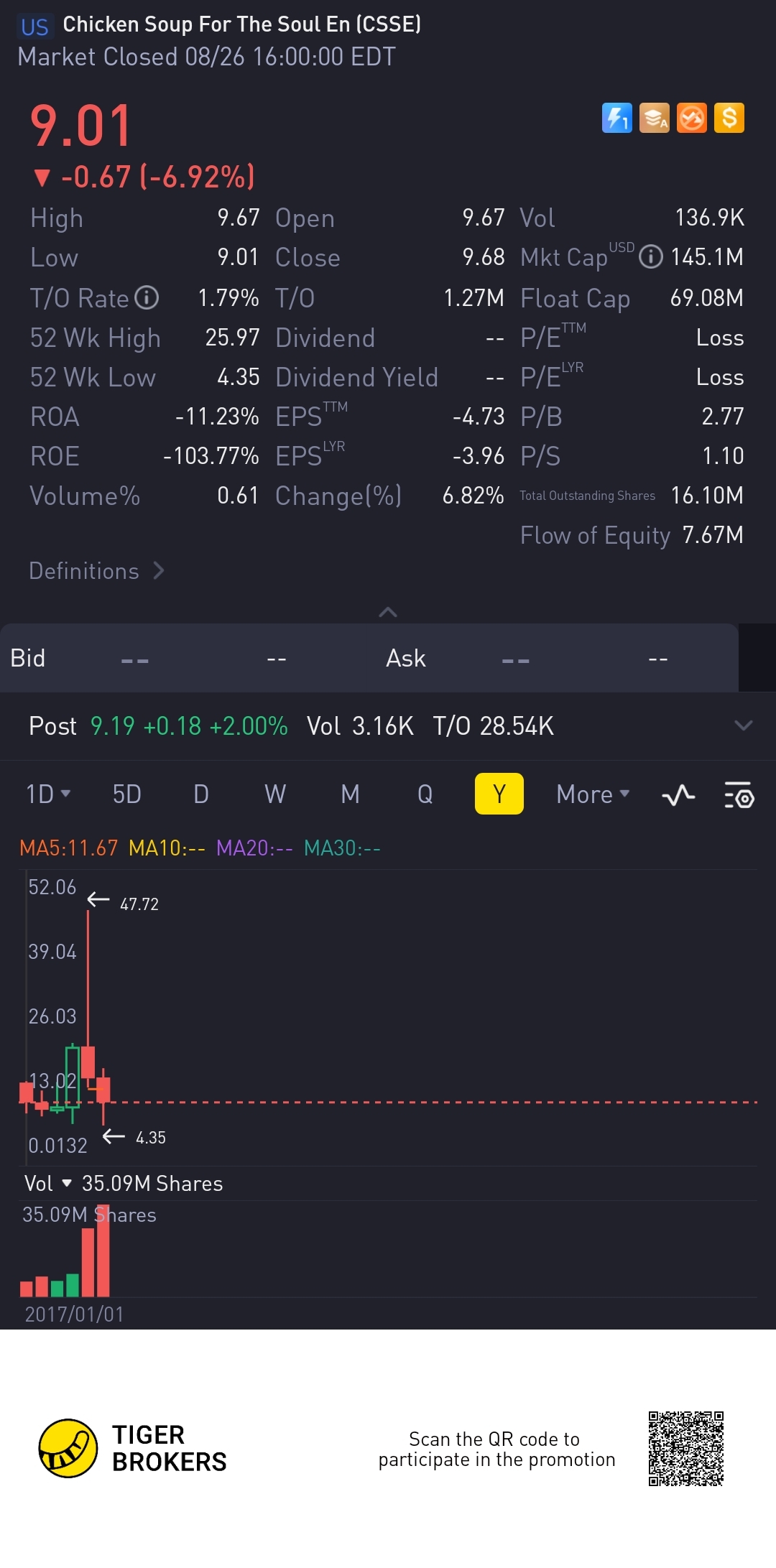The width and height of the screenshot is (776, 1568).
Task: Open chart settings icon
Action: [x=739, y=795]
